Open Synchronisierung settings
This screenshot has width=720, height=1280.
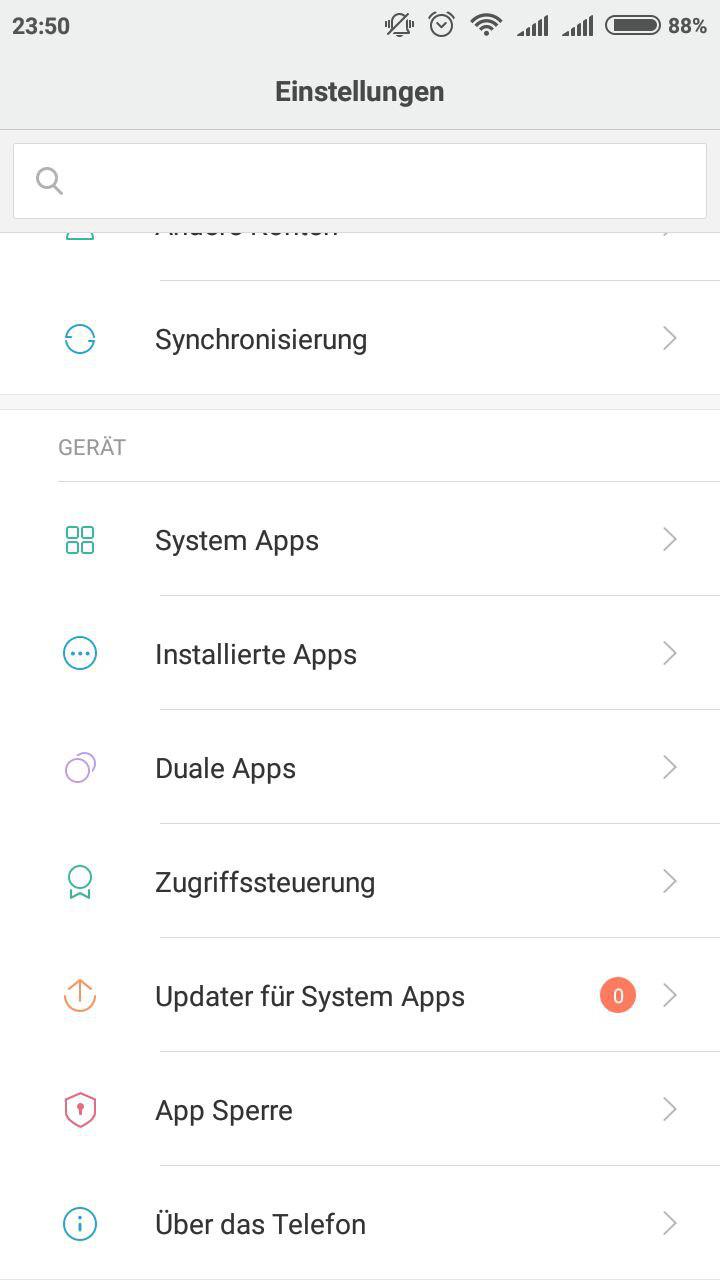(x=360, y=338)
